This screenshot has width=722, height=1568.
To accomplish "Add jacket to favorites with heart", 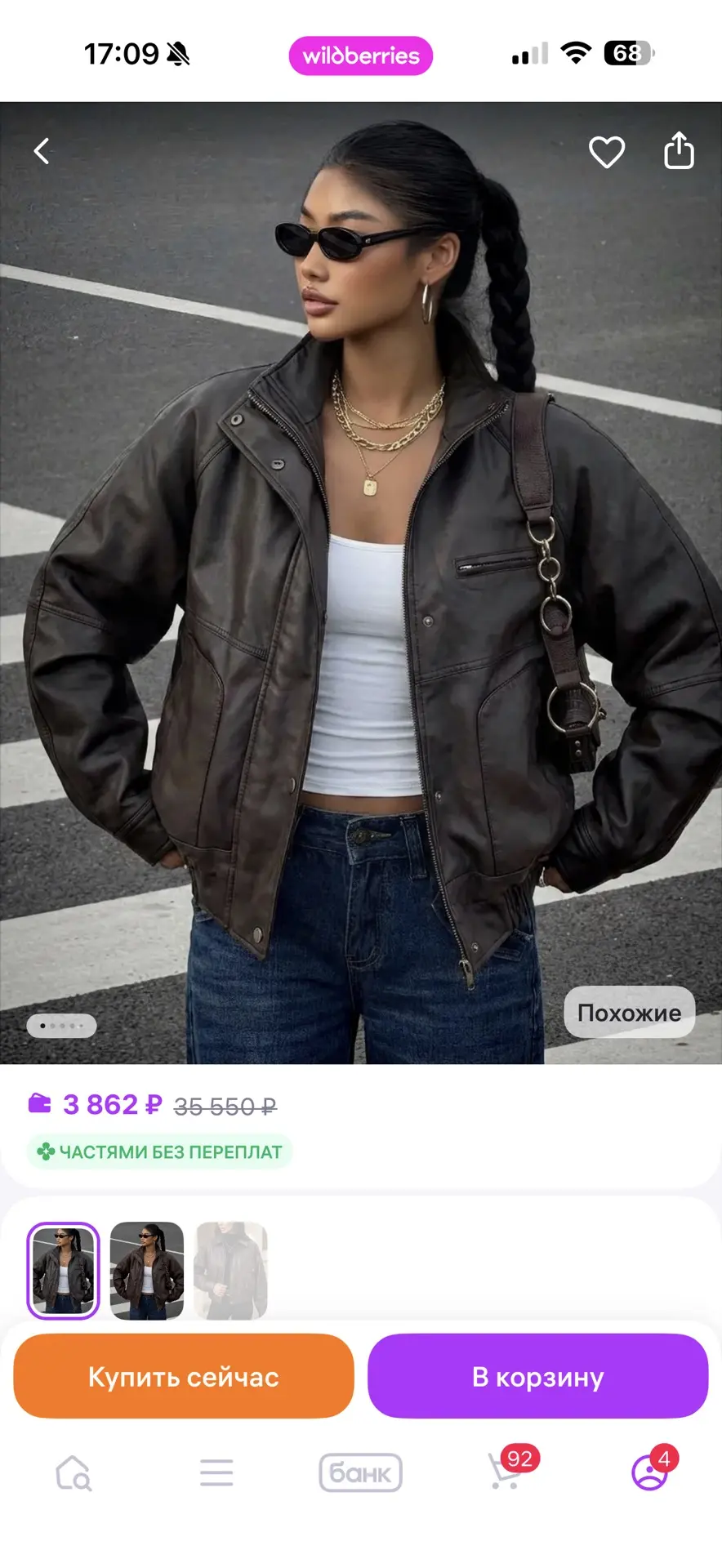I will (x=607, y=152).
